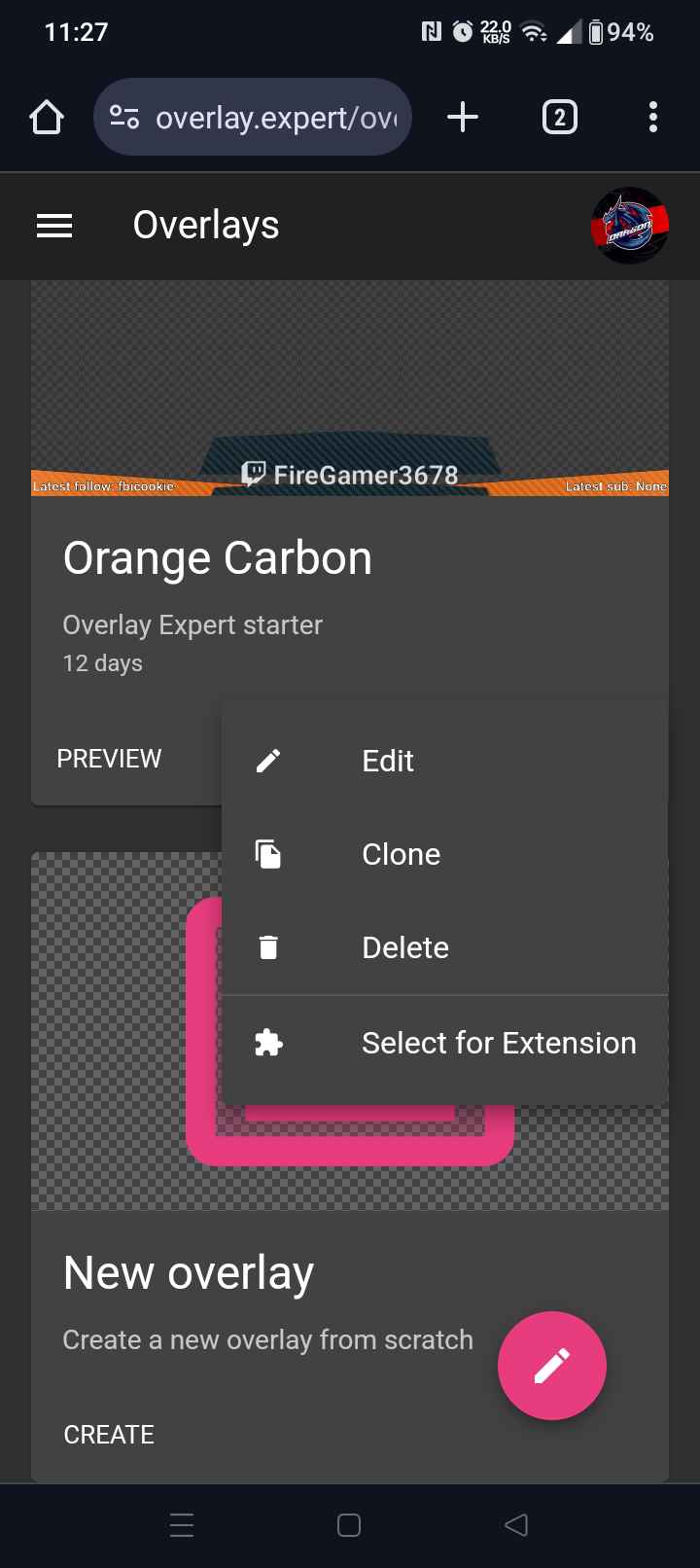Viewport: 700px width, 1568px height.
Task: Open a new browser tab
Action: coord(463,118)
